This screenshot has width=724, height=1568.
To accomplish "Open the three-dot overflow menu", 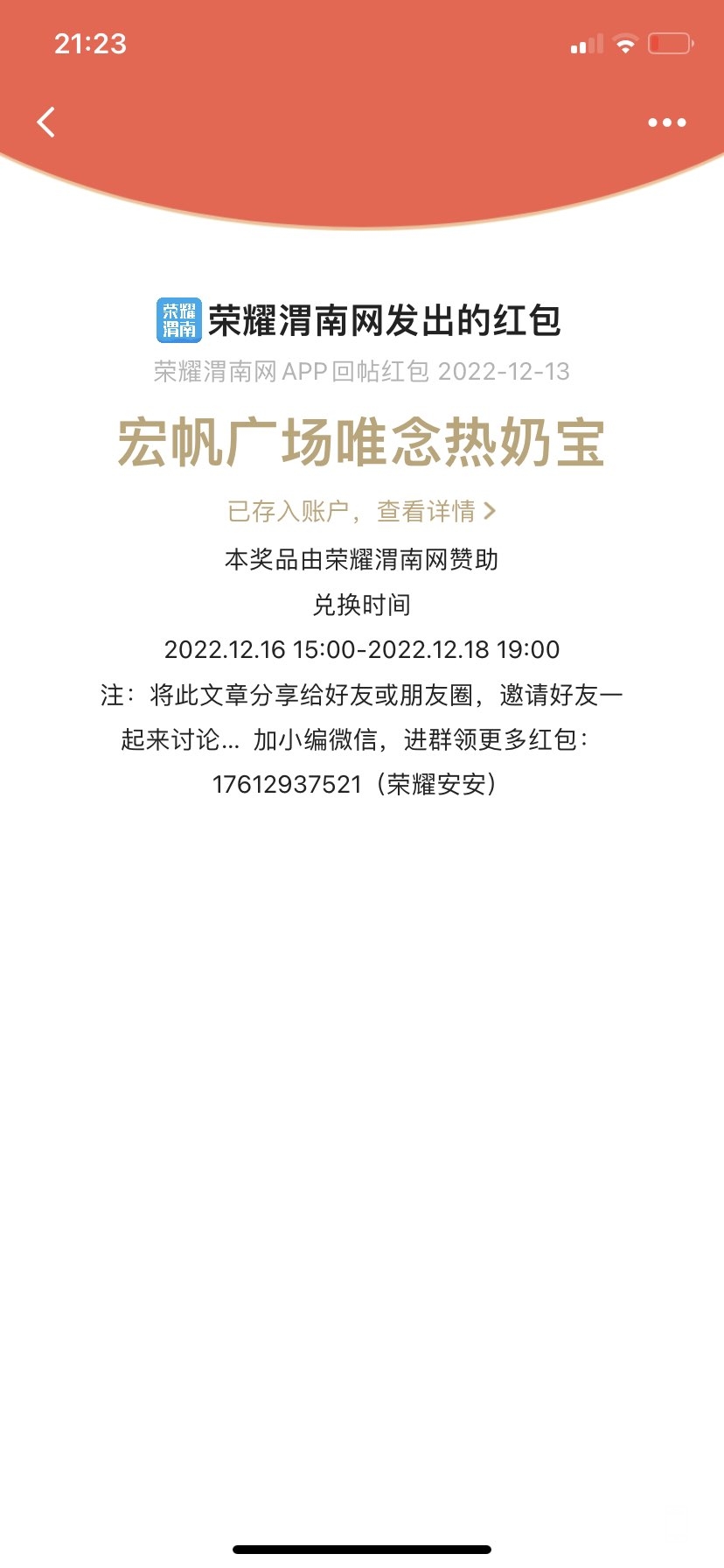I will click(666, 122).
